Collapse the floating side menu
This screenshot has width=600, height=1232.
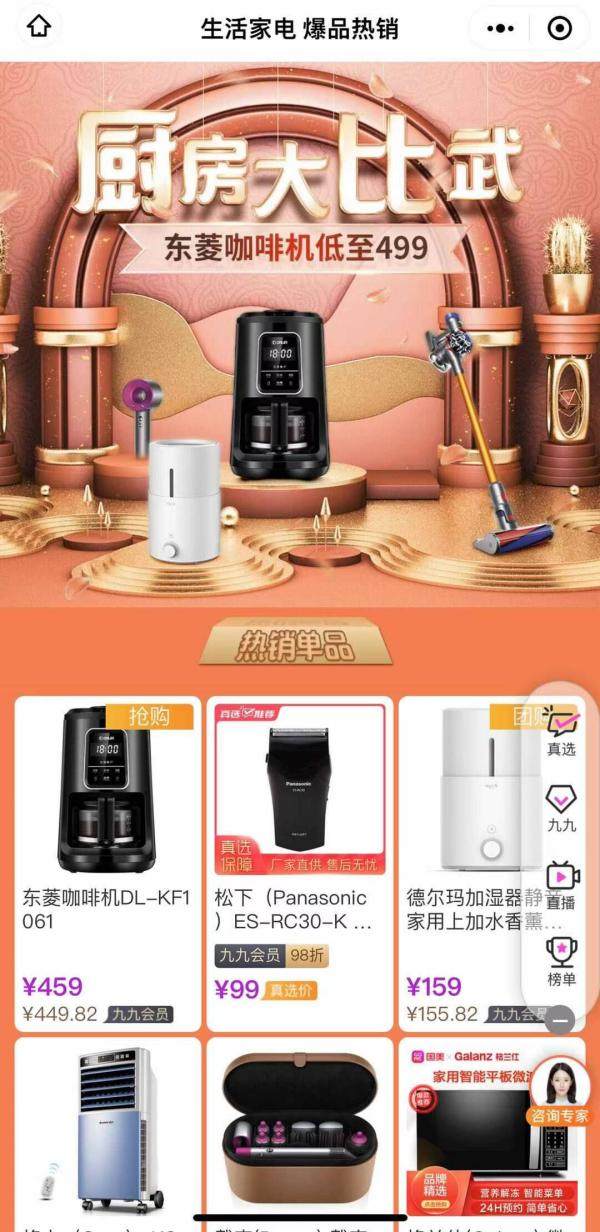click(x=562, y=1019)
